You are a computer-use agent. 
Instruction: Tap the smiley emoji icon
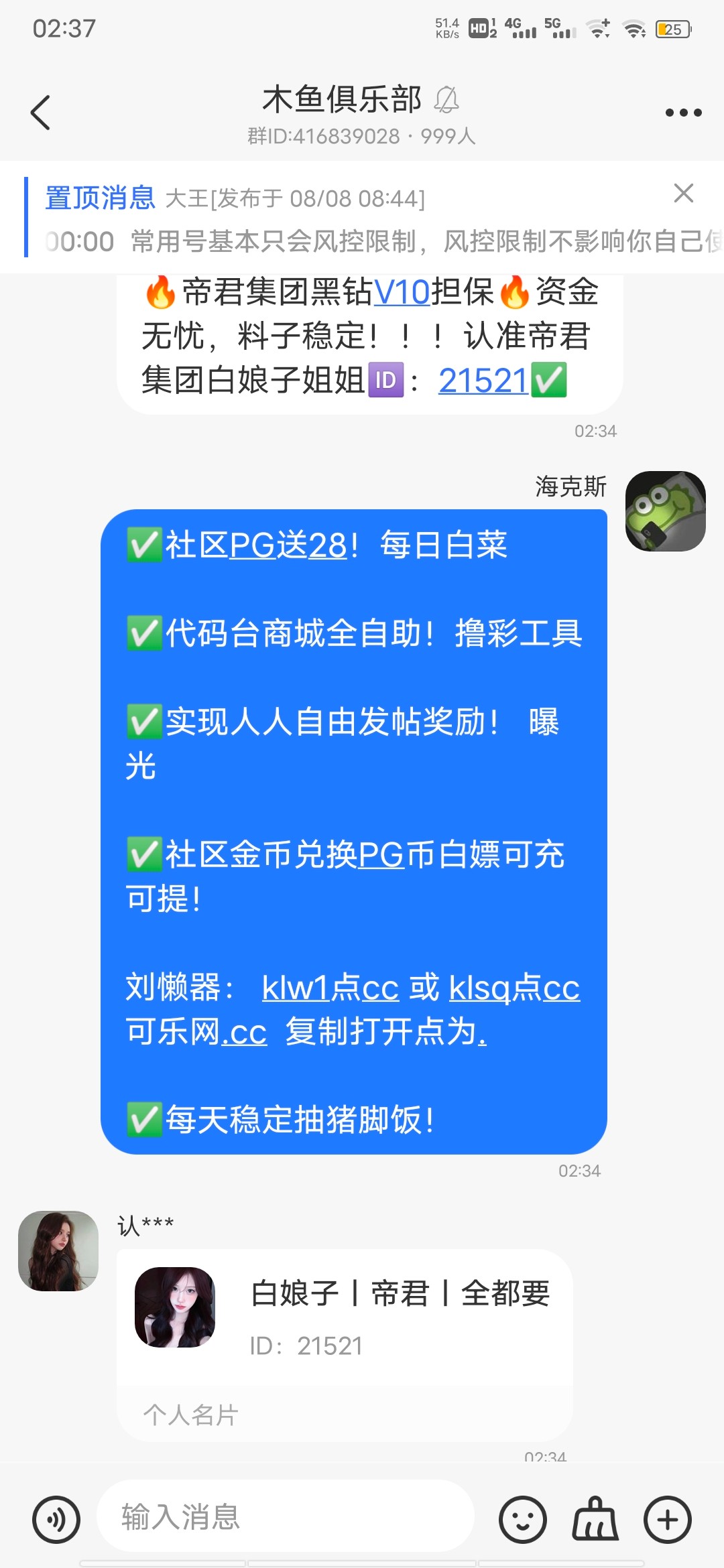(525, 1518)
